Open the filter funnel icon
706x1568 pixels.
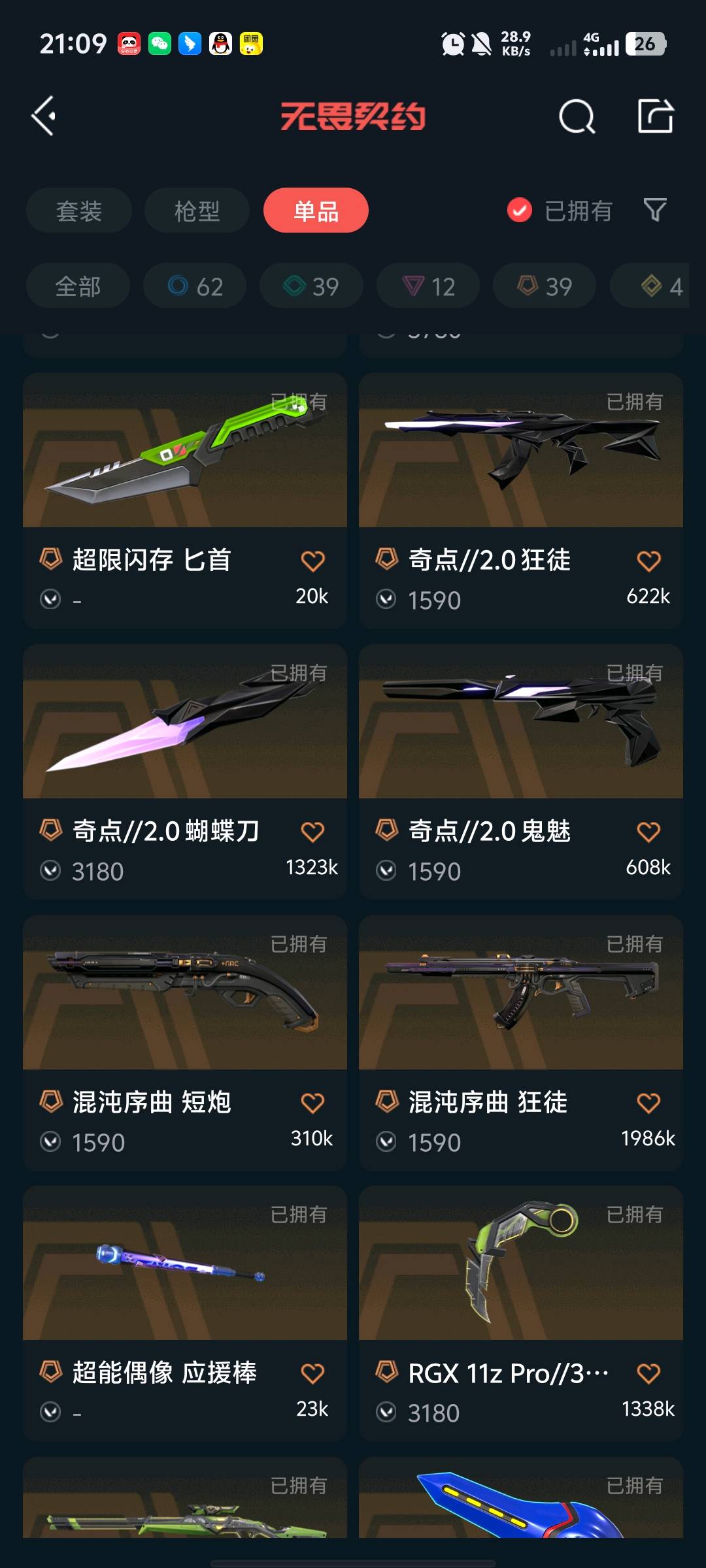click(x=655, y=210)
